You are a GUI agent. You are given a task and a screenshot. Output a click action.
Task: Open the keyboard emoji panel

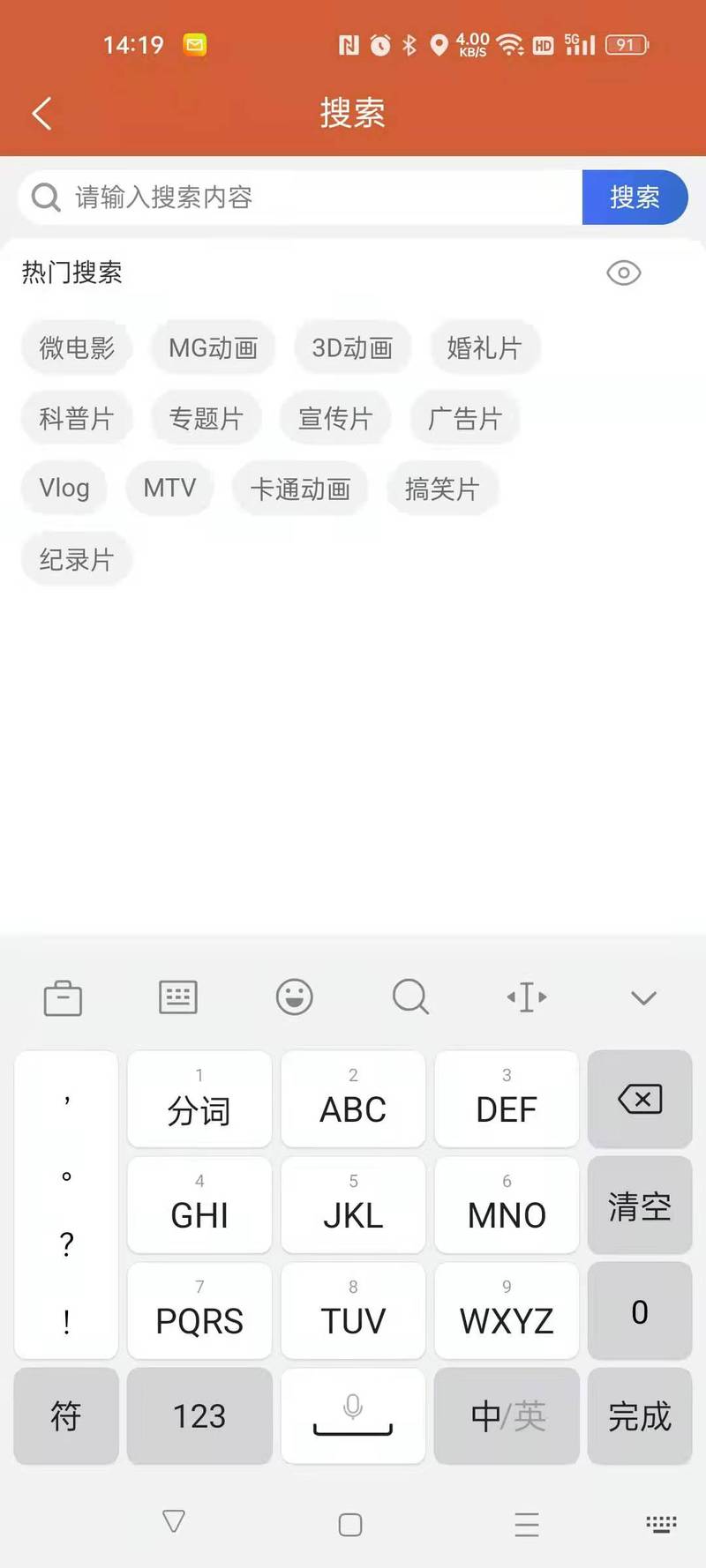pyautogui.click(x=294, y=997)
